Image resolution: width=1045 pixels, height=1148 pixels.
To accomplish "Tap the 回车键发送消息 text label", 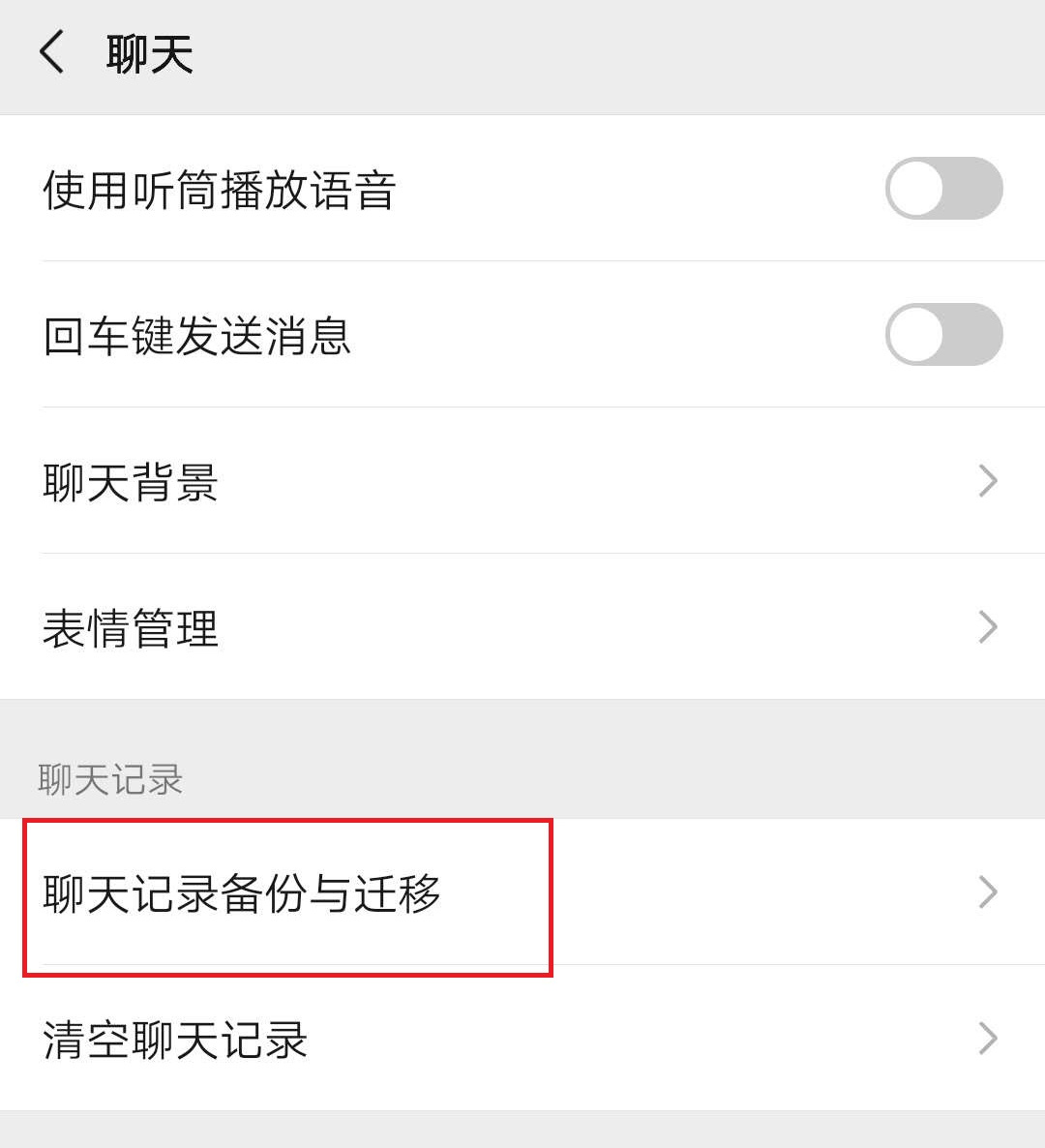I will click(196, 336).
